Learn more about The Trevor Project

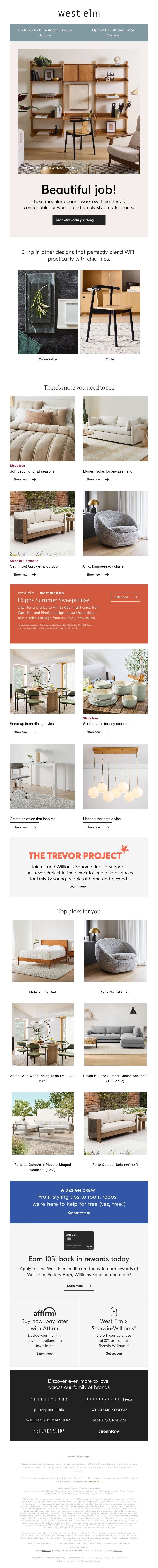pos(78,886)
